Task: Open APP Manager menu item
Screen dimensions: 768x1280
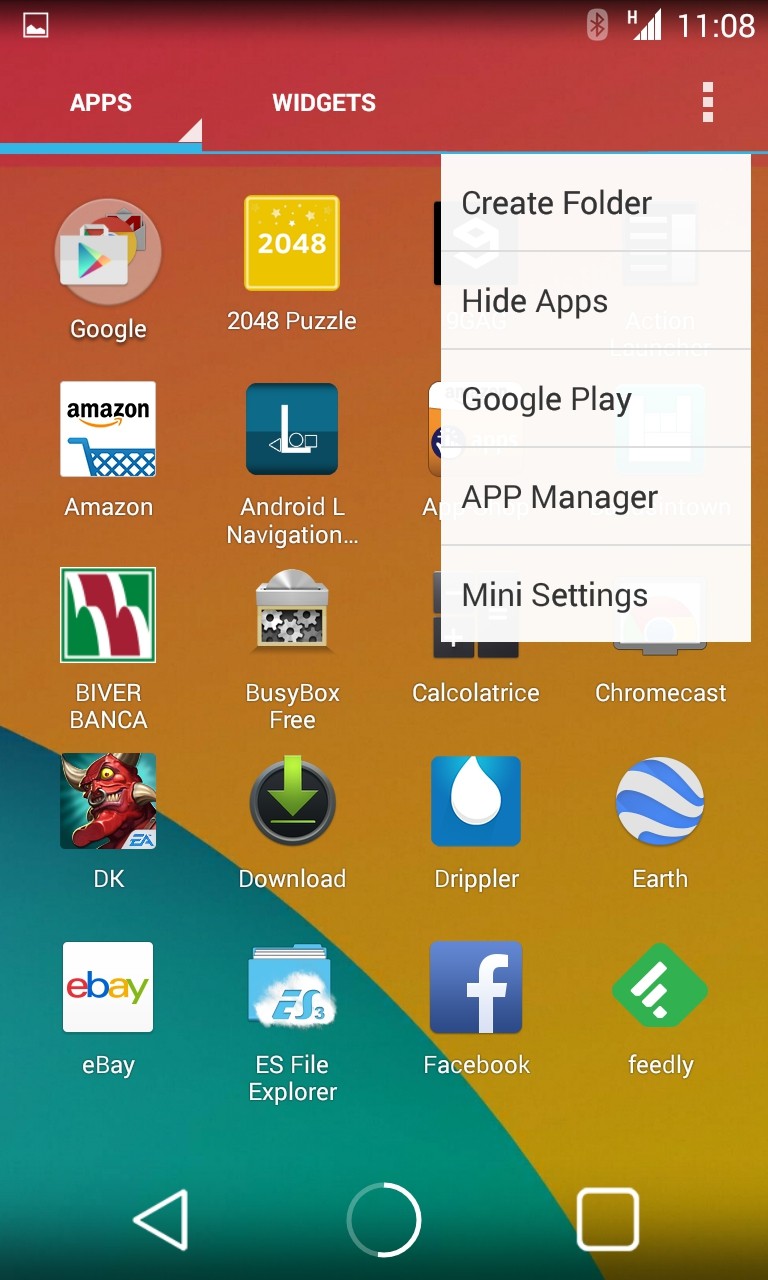Action: coord(596,497)
